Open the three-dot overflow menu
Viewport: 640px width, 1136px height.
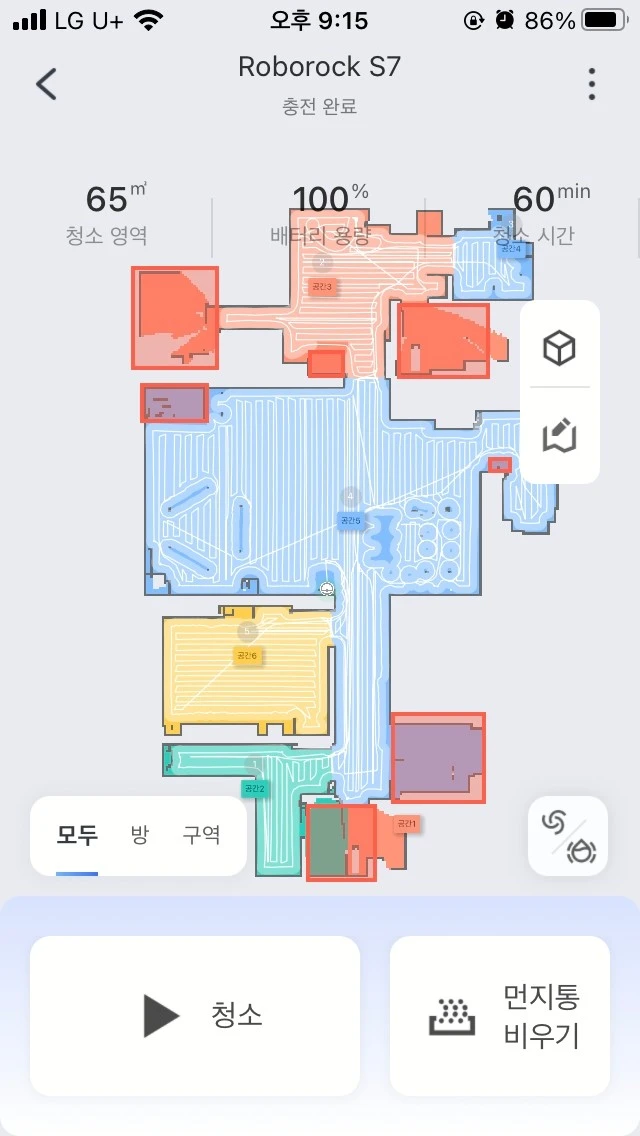[592, 84]
